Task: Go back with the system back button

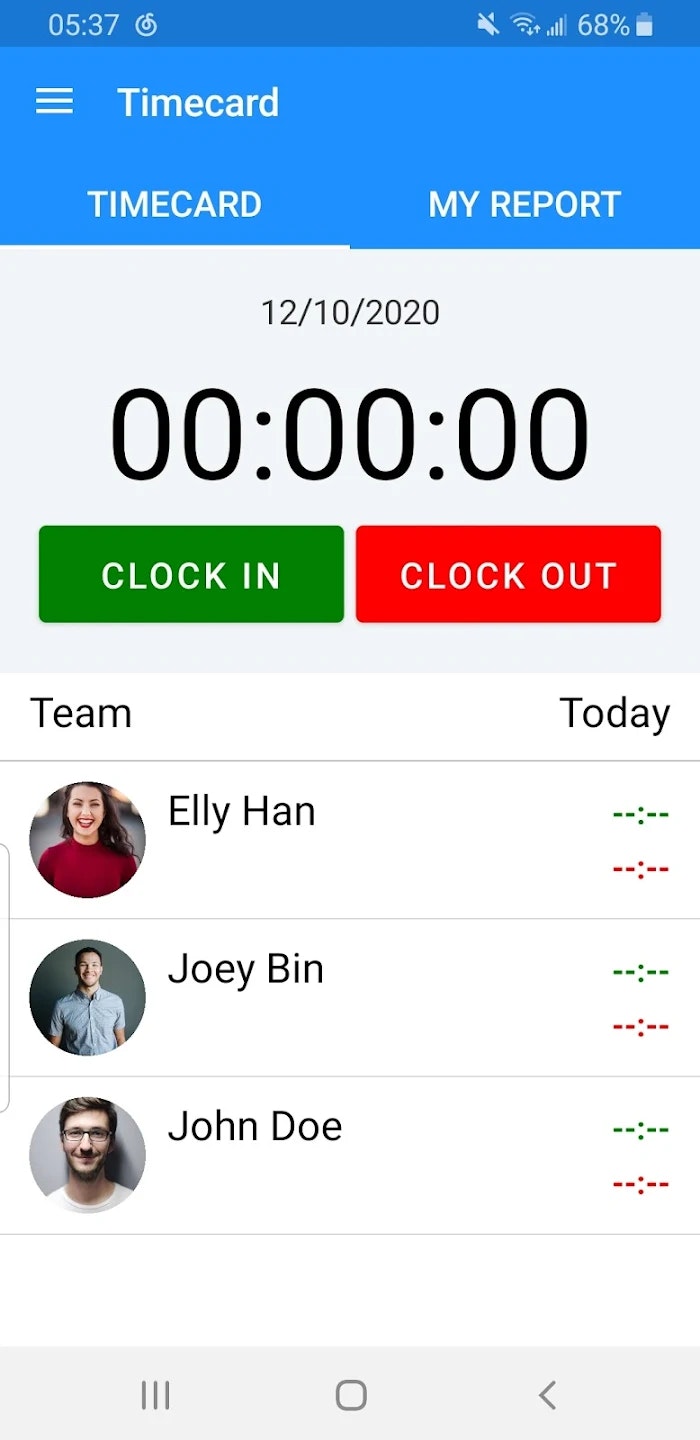Action: point(546,1395)
